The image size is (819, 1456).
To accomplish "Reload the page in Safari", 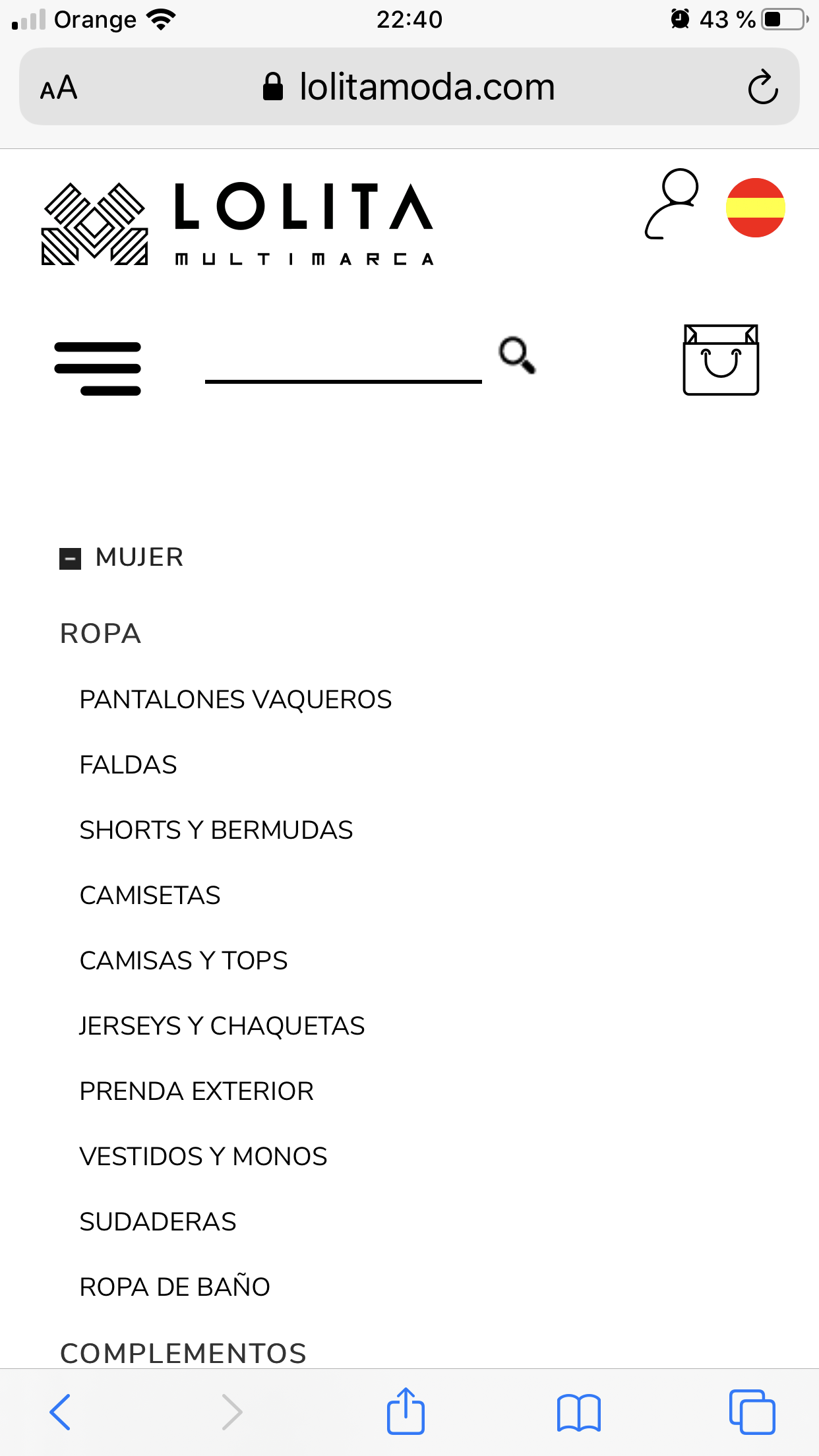I will point(762,87).
